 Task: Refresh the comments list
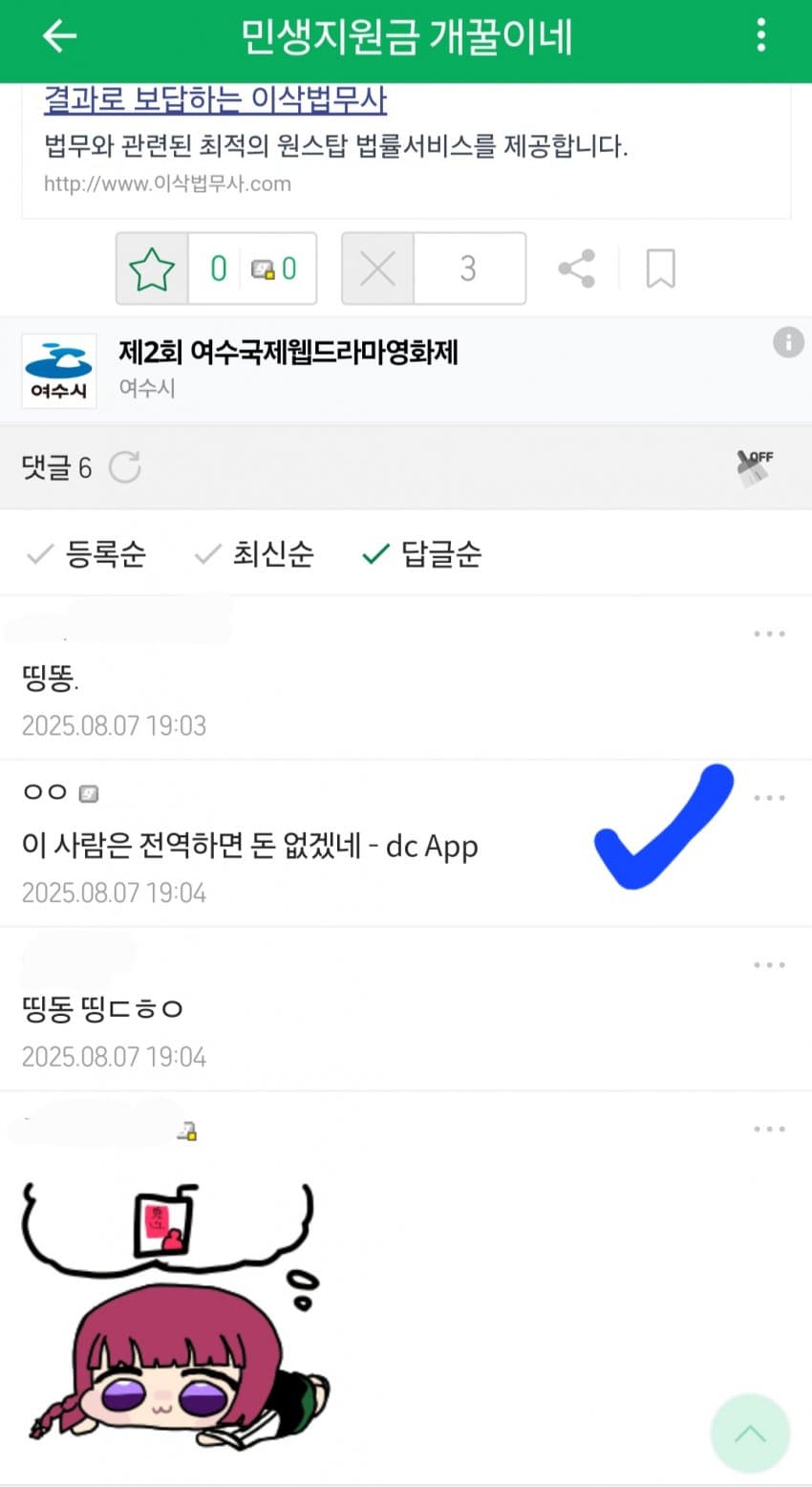pyautogui.click(x=125, y=467)
